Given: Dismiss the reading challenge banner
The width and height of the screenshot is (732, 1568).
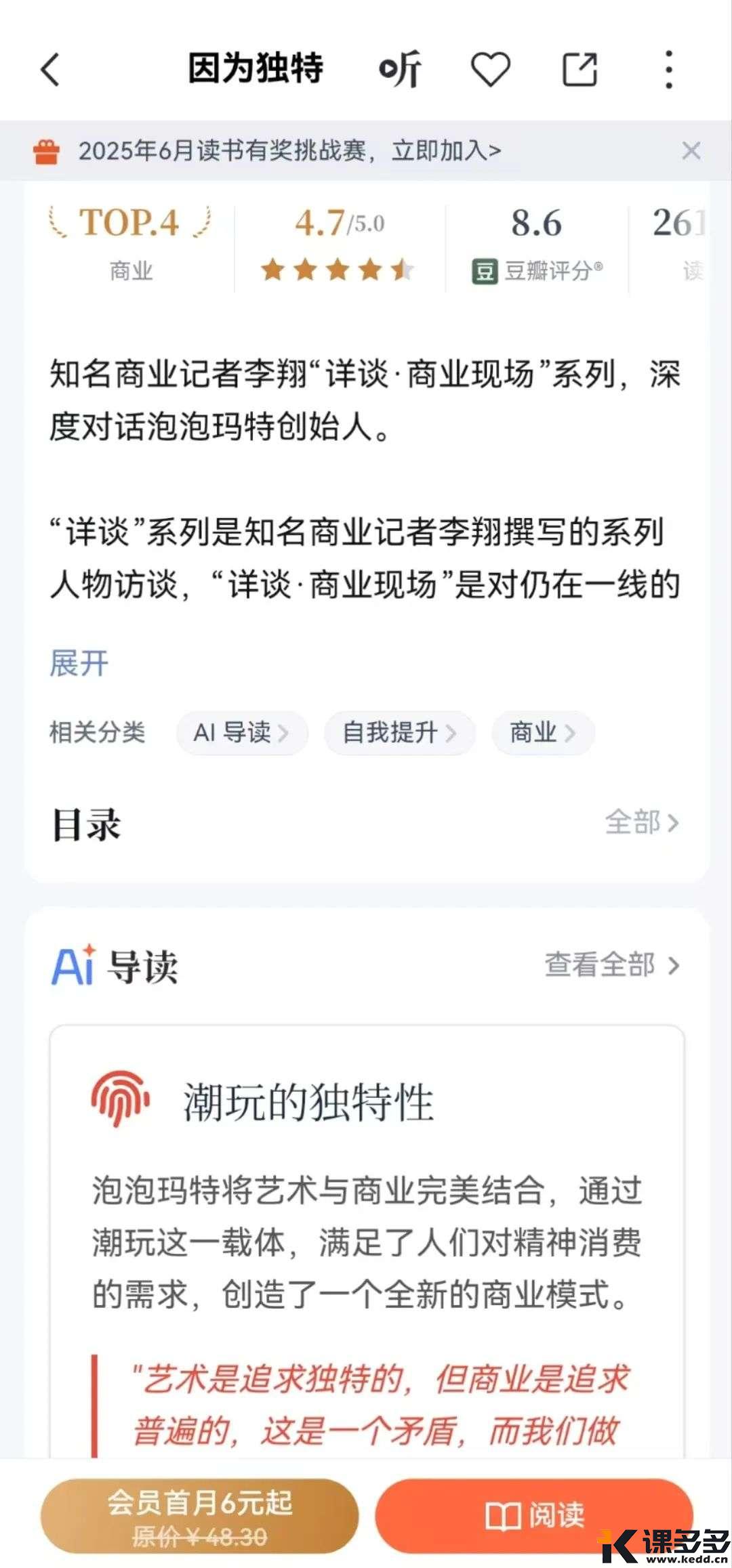Looking at the screenshot, I should tap(691, 150).
